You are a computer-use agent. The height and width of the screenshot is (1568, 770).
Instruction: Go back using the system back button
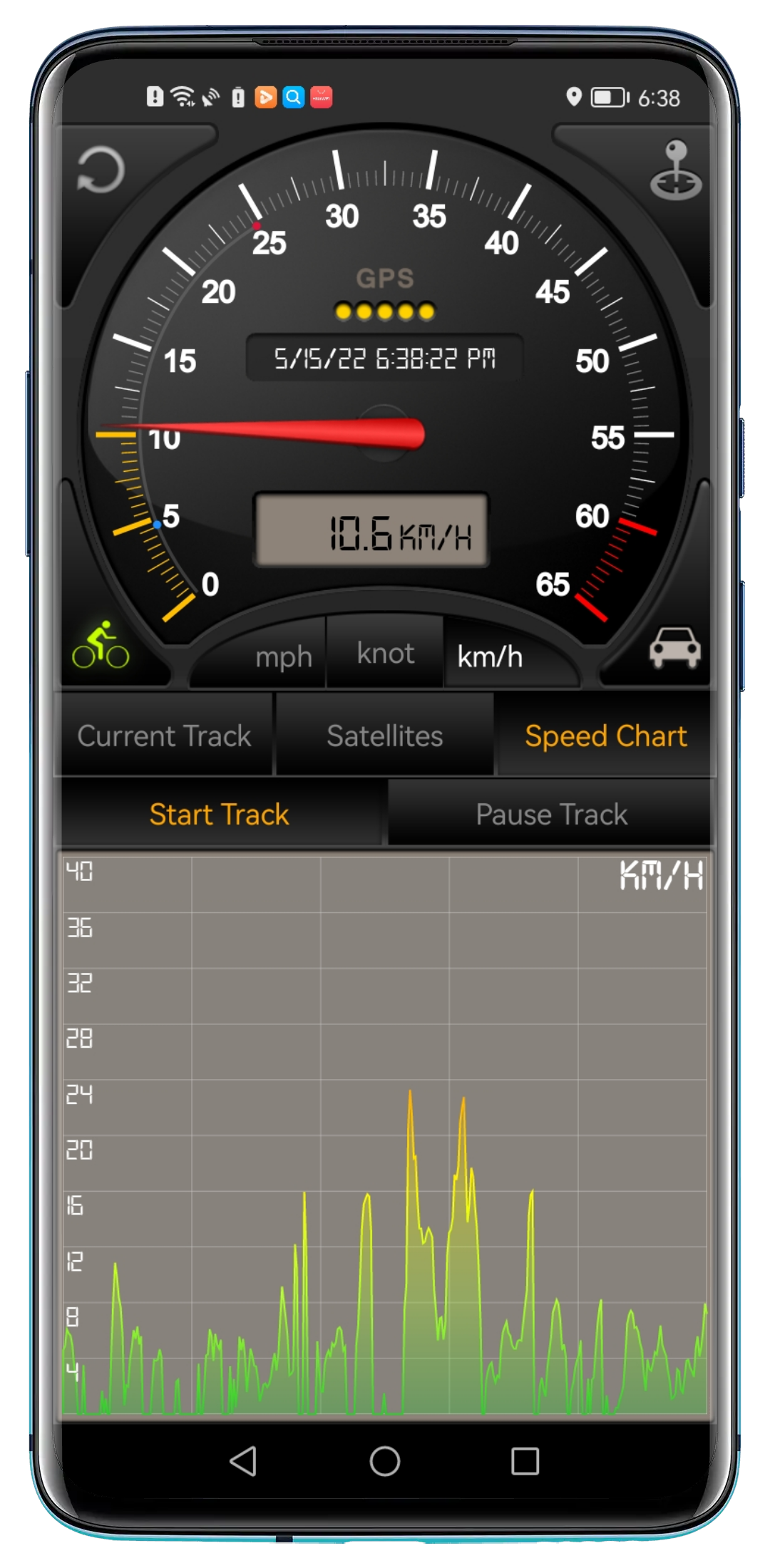[243, 1461]
